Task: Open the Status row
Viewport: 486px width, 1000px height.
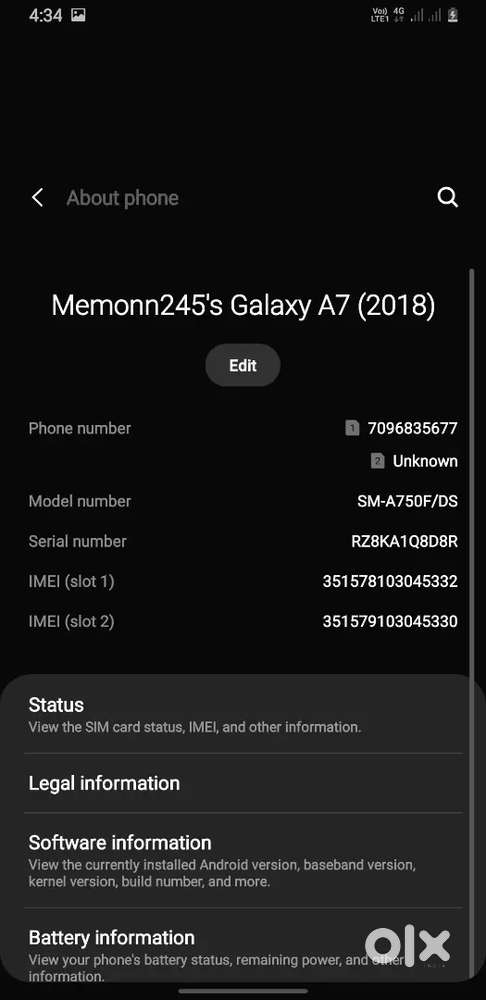Action: click(242, 716)
